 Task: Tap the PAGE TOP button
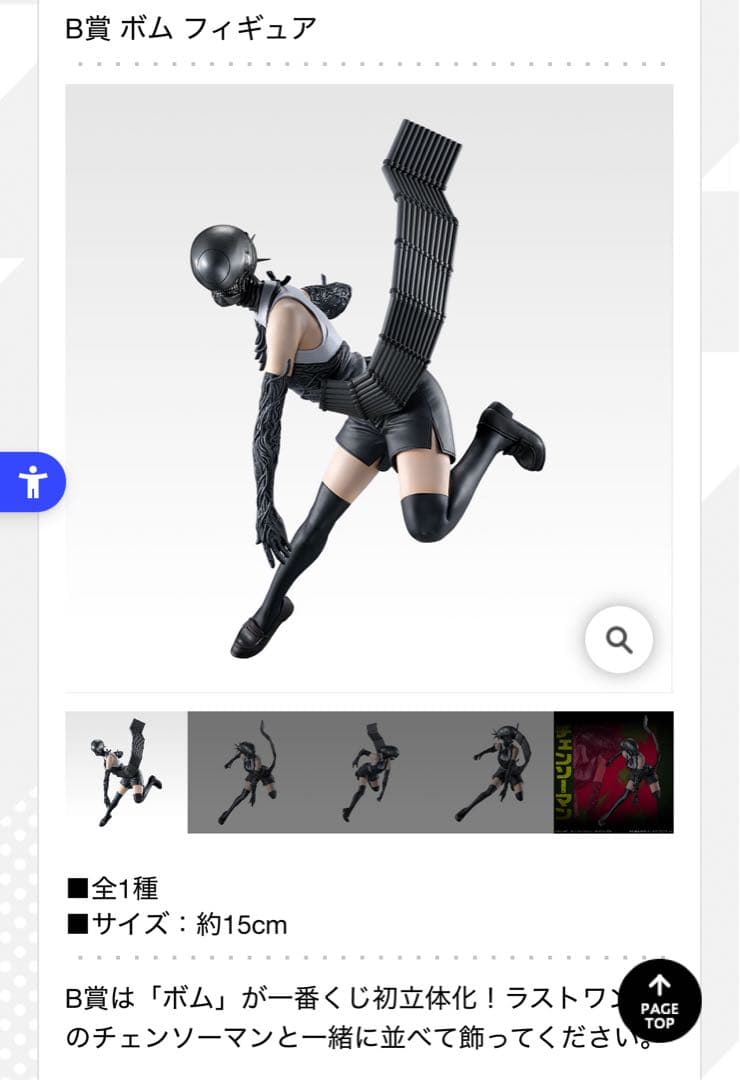(x=659, y=1000)
